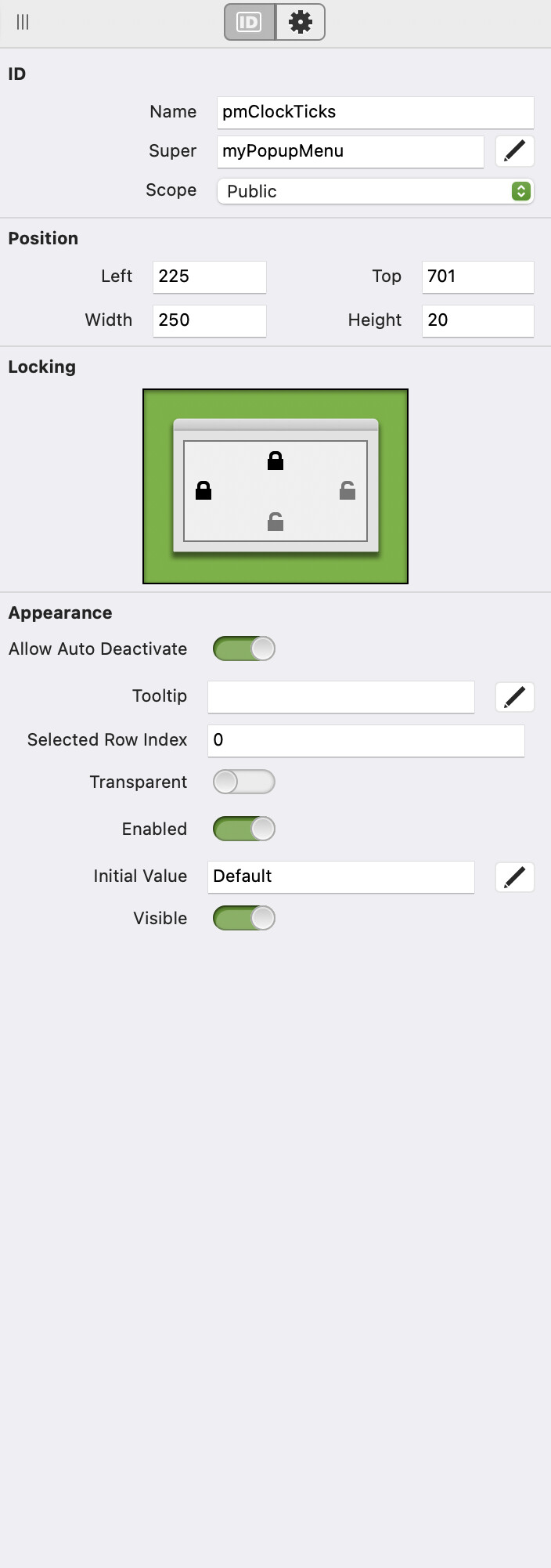Turn off the Visible switch
551x1568 pixels.
(x=244, y=918)
